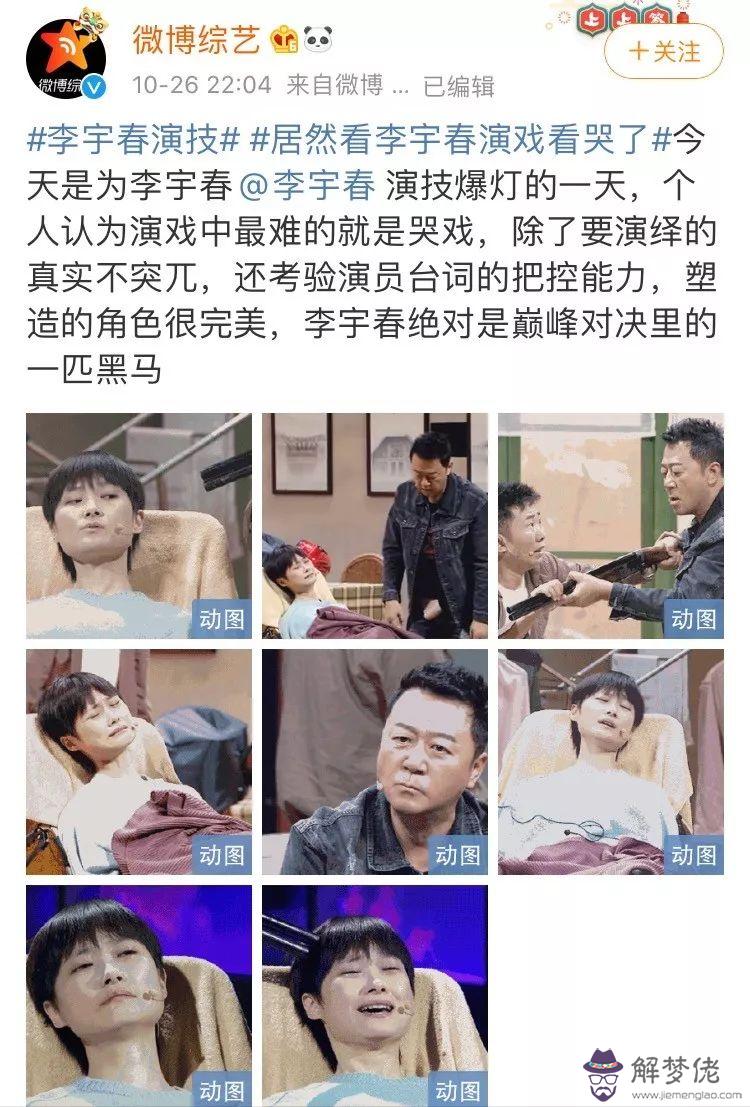Viewport: 750px width, 1107px height.
Task: Open the @李宇春 mention link
Action: (x=316, y=186)
